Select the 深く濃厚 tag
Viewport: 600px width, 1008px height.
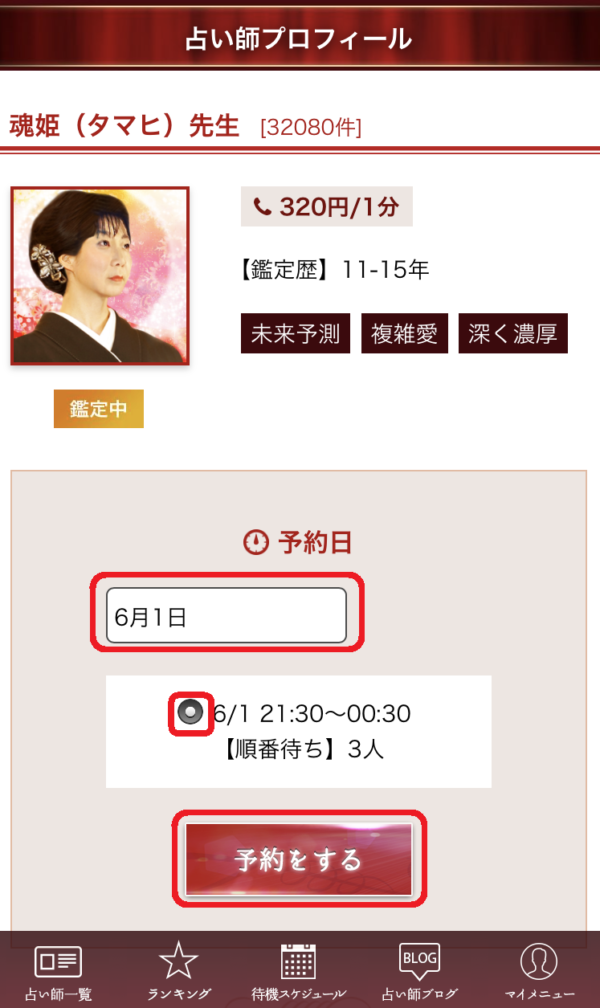[x=513, y=334]
